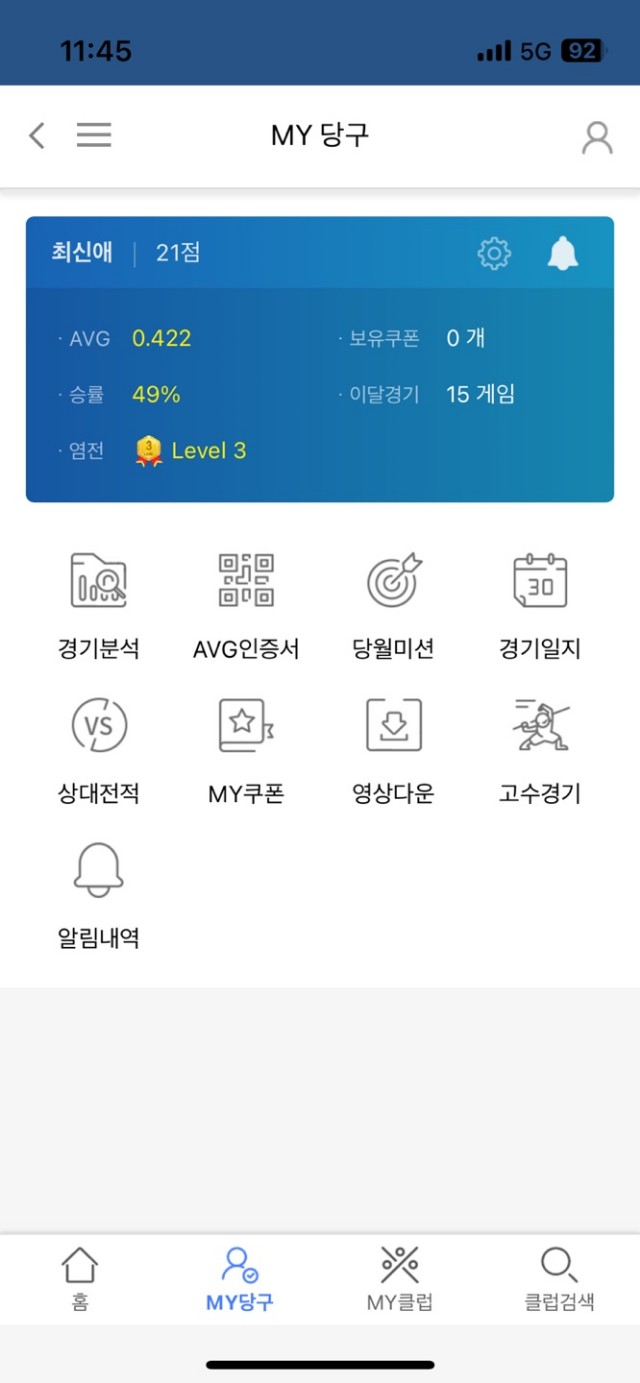Viewport: 640px width, 1383px height.
Task: Open 영상다운 video download
Action: [394, 751]
